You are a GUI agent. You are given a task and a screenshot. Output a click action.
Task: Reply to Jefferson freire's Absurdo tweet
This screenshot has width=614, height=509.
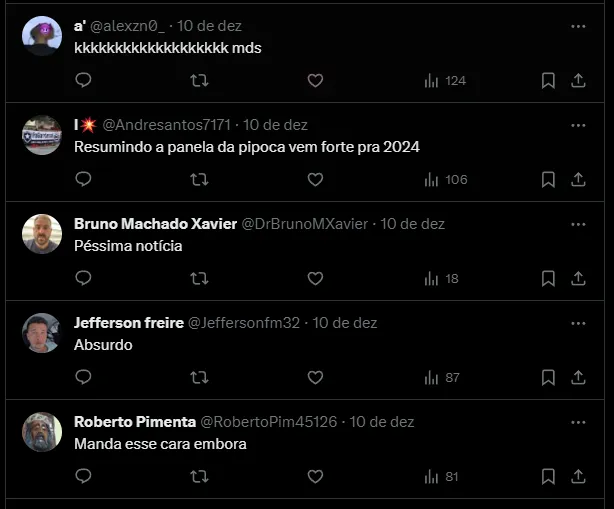83,377
